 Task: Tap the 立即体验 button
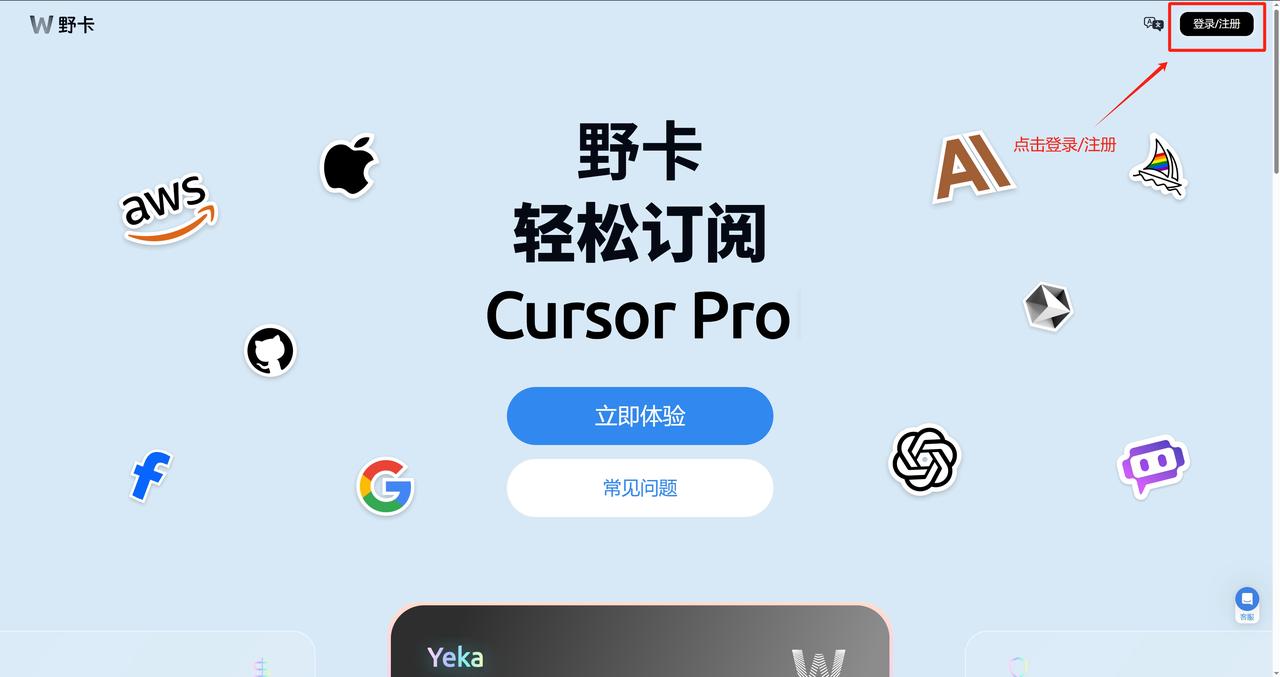pyautogui.click(x=640, y=416)
